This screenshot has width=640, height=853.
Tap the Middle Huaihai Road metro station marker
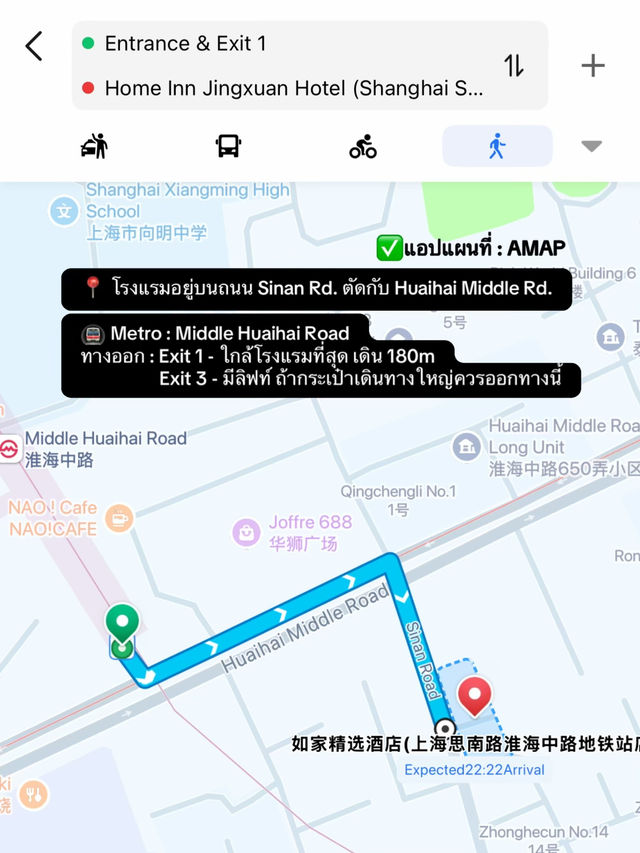point(10,449)
